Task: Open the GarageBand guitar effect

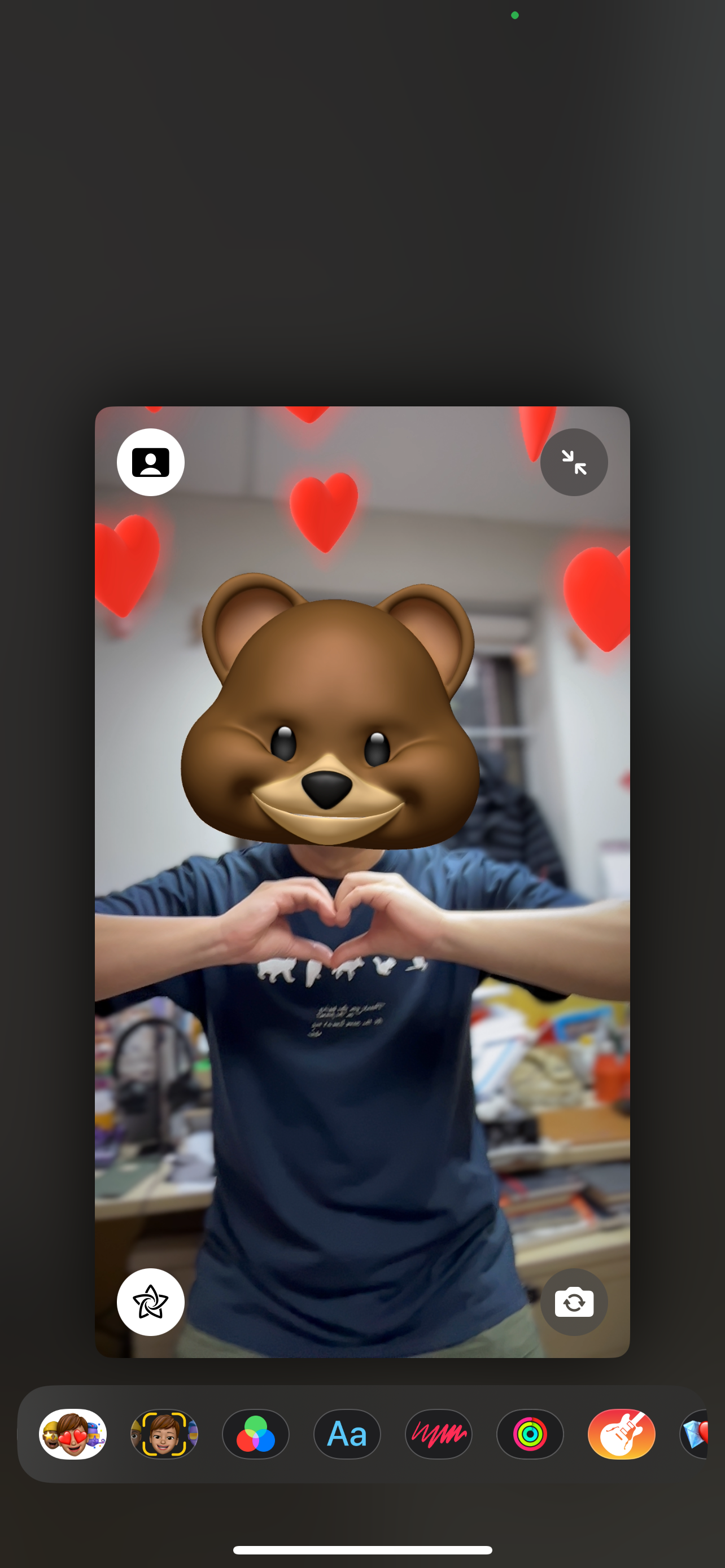Action: (621, 1434)
